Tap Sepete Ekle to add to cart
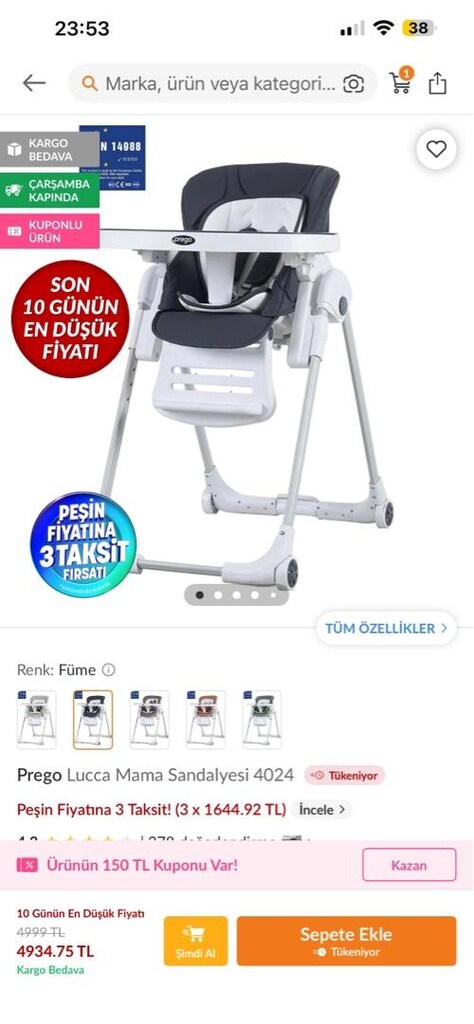 347,941
